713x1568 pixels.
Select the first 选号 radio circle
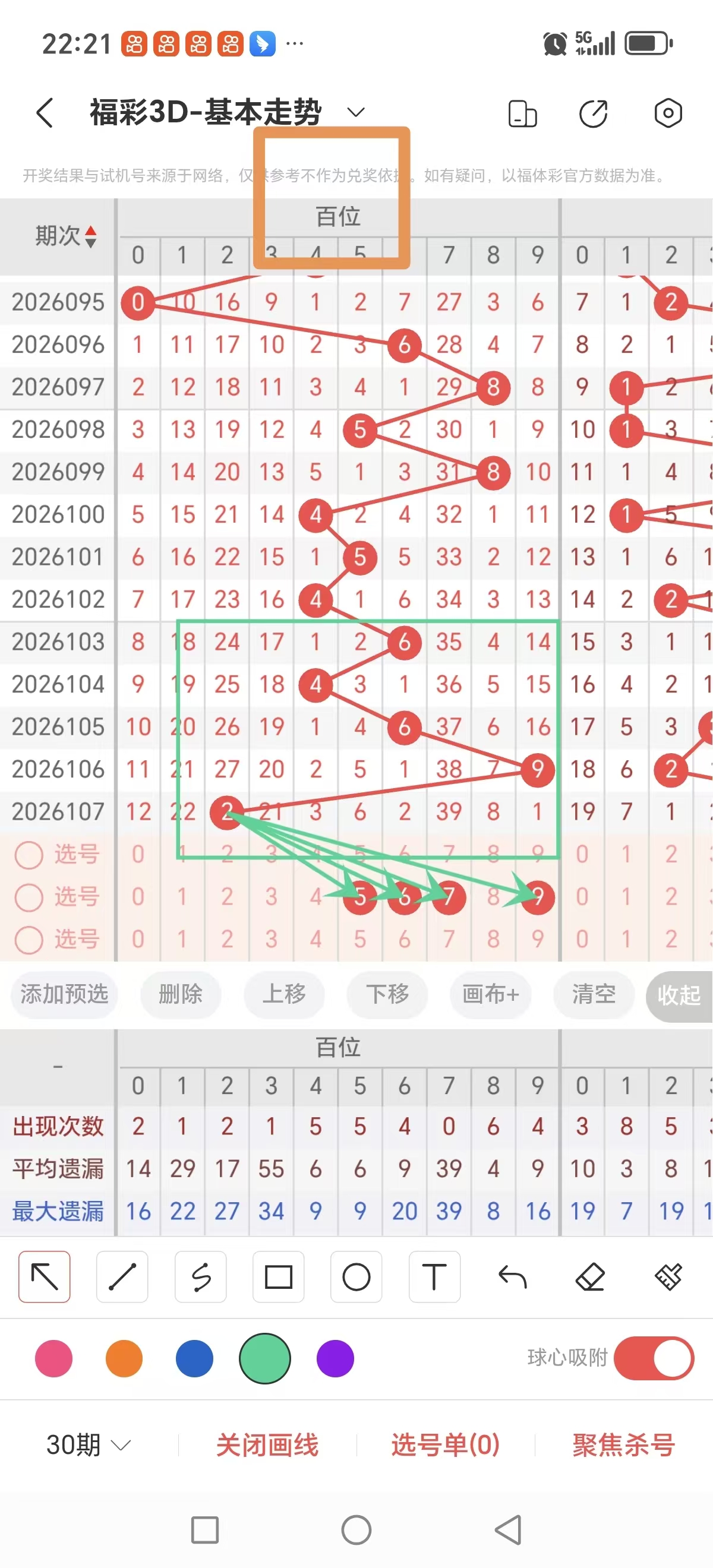[29, 855]
